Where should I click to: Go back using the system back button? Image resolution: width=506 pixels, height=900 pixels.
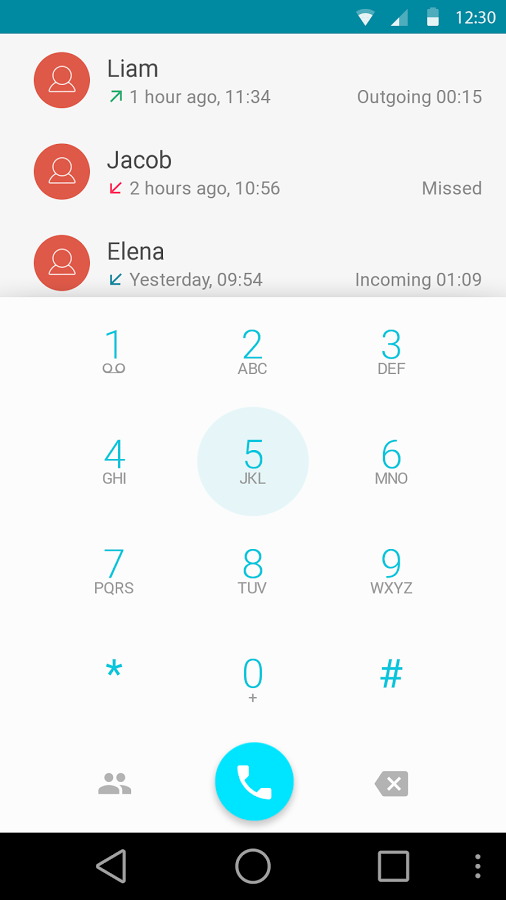pyautogui.click(x=112, y=866)
